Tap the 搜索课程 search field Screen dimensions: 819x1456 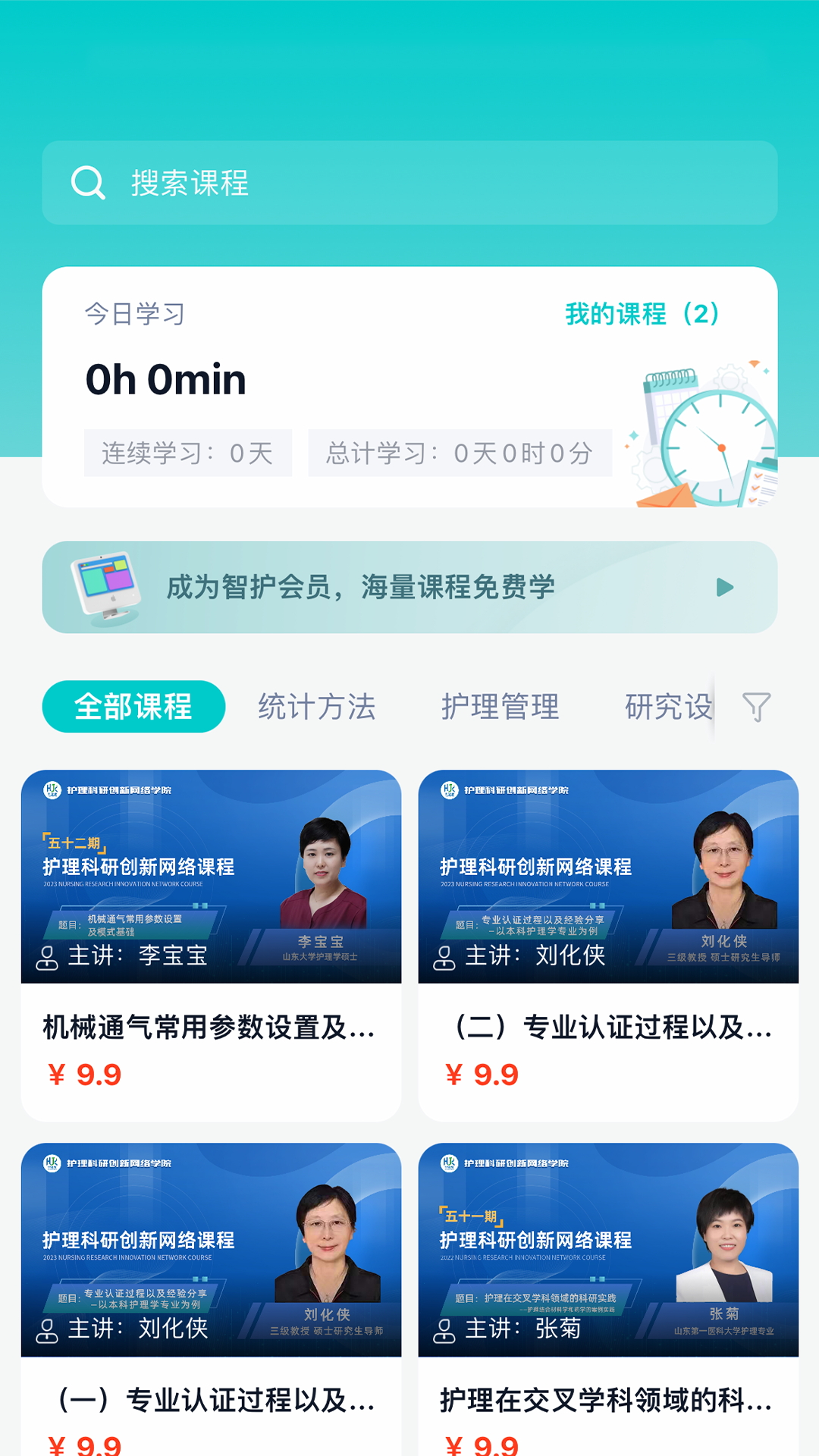pos(409,183)
